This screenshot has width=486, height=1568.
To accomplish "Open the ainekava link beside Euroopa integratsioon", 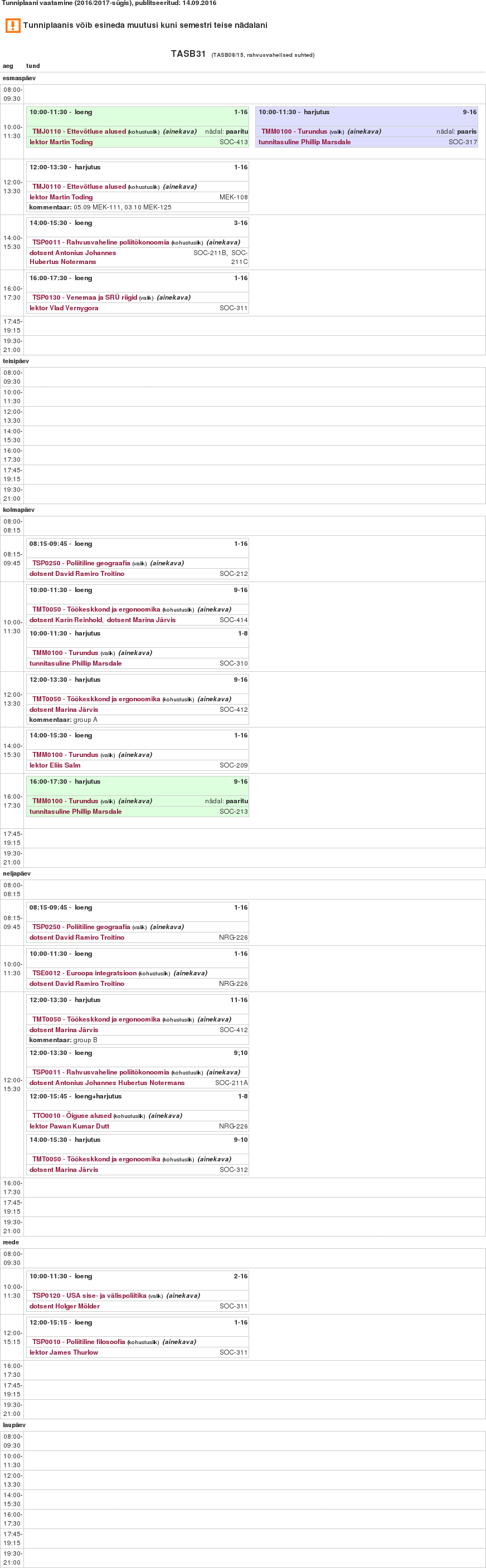I will click(191, 973).
